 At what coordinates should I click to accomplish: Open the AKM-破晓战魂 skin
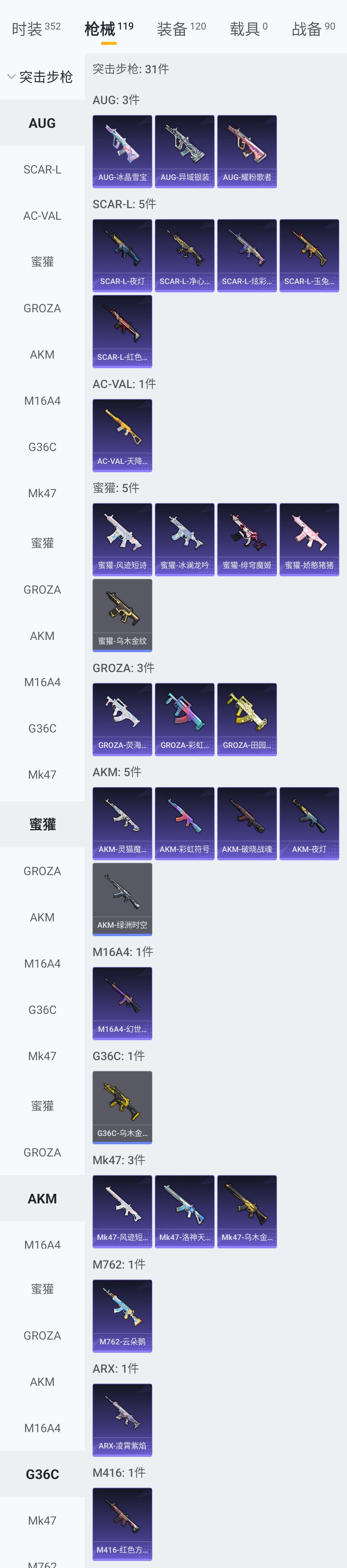click(x=246, y=824)
